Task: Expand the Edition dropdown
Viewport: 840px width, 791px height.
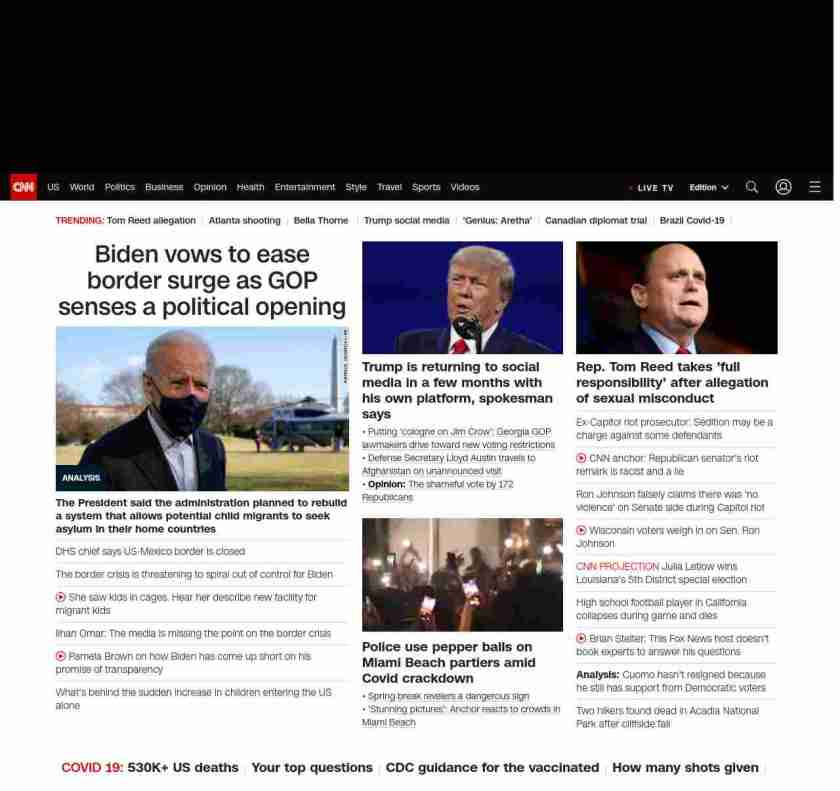Action: pyautogui.click(x=708, y=188)
